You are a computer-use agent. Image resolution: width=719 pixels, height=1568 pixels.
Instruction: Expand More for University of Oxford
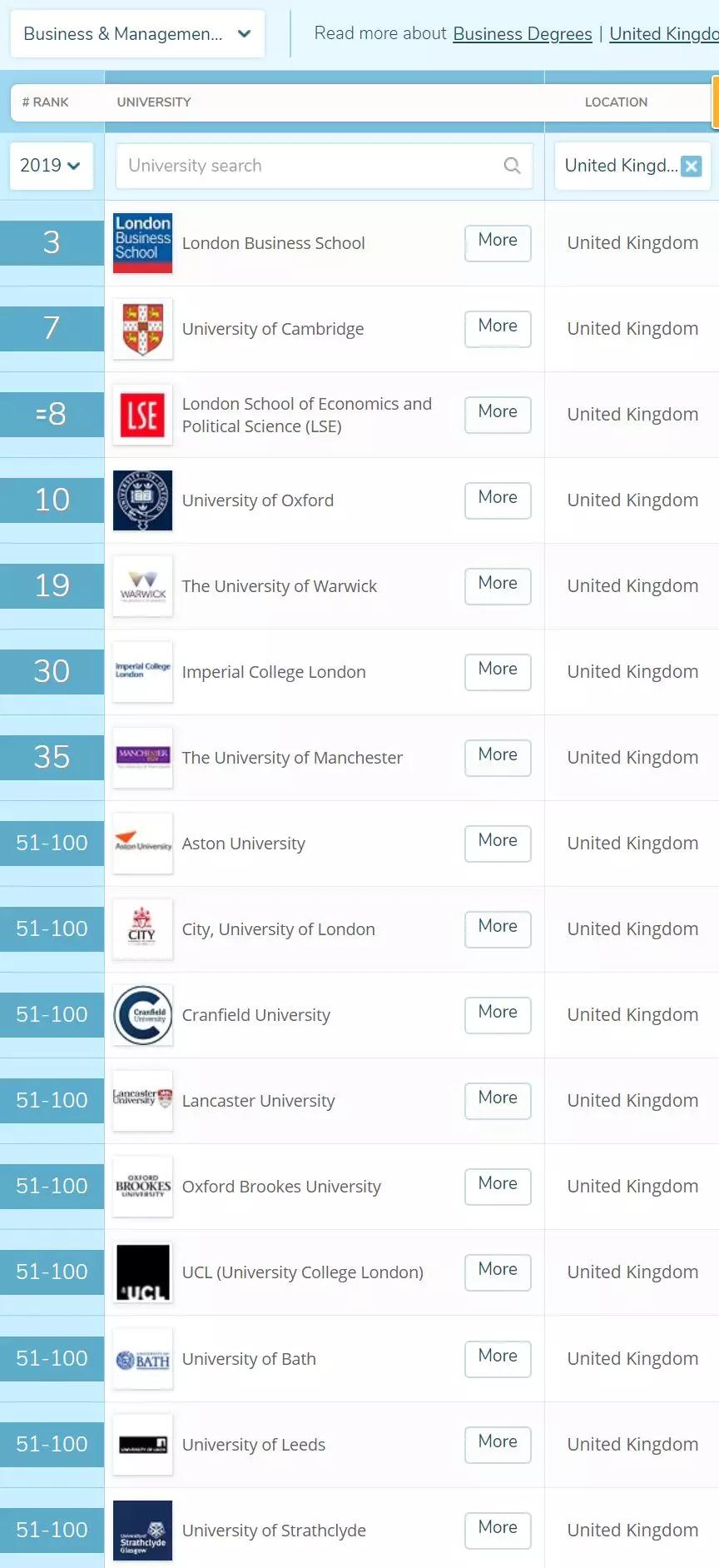point(498,500)
